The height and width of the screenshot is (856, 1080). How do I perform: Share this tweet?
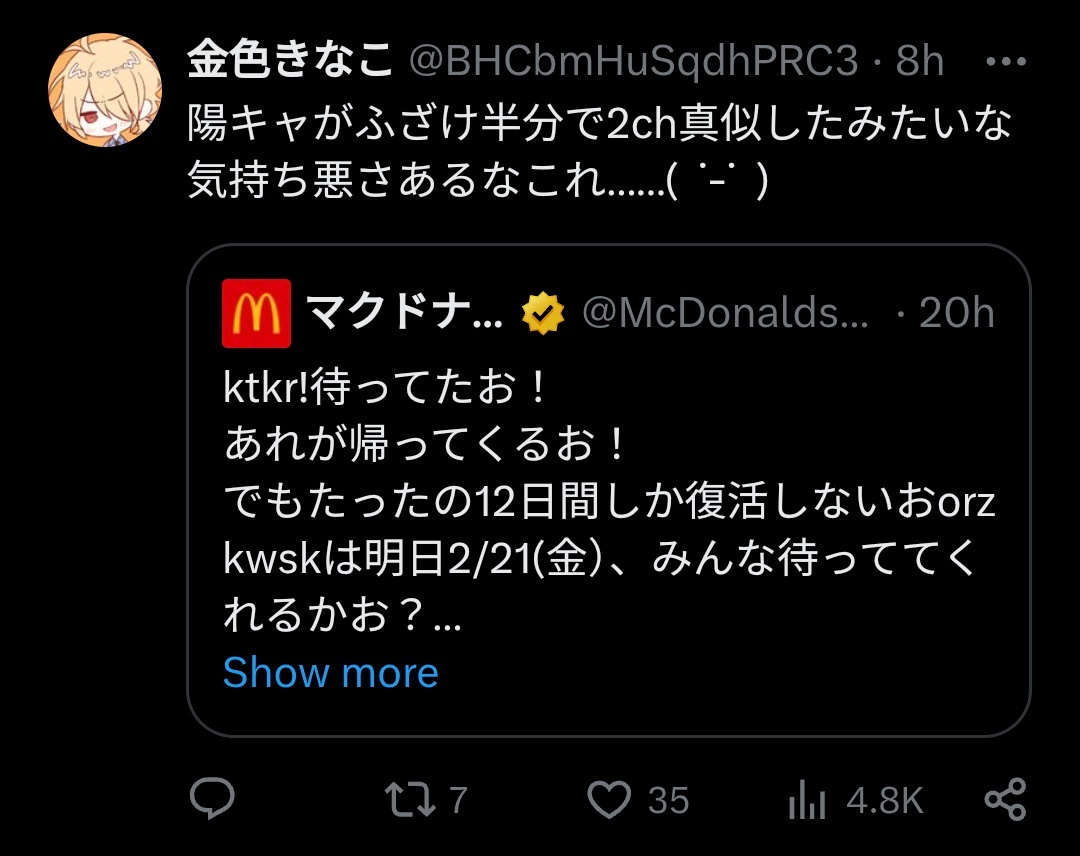coord(1005,800)
